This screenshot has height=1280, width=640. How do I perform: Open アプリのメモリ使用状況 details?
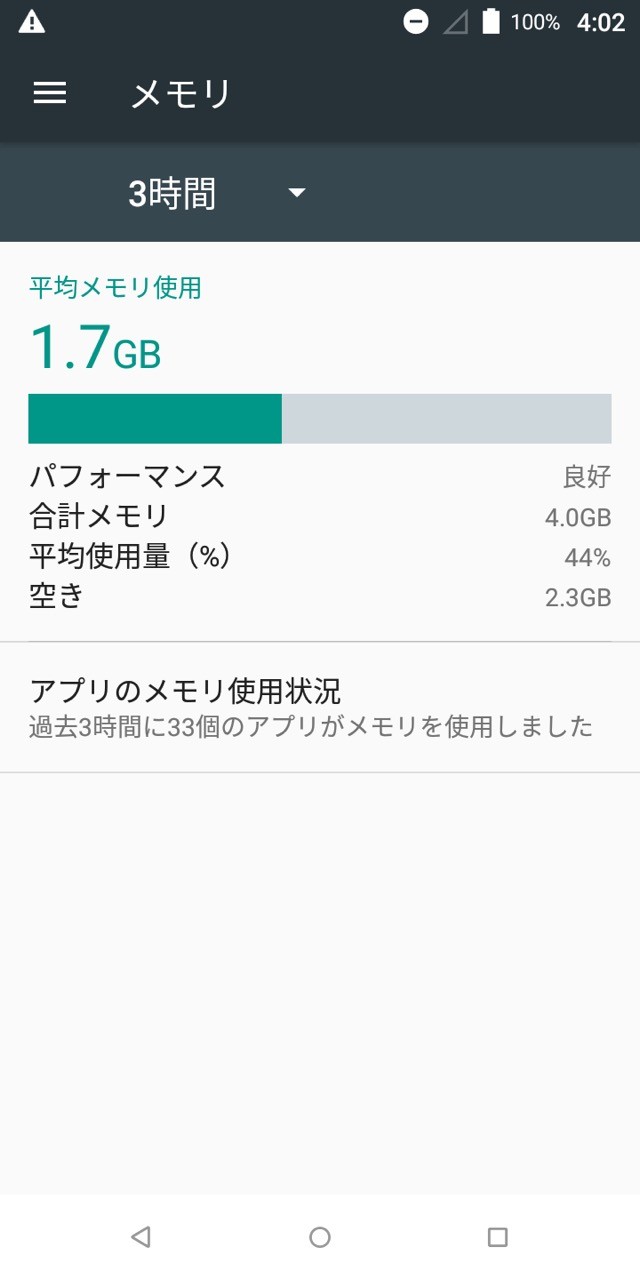point(320,707)
